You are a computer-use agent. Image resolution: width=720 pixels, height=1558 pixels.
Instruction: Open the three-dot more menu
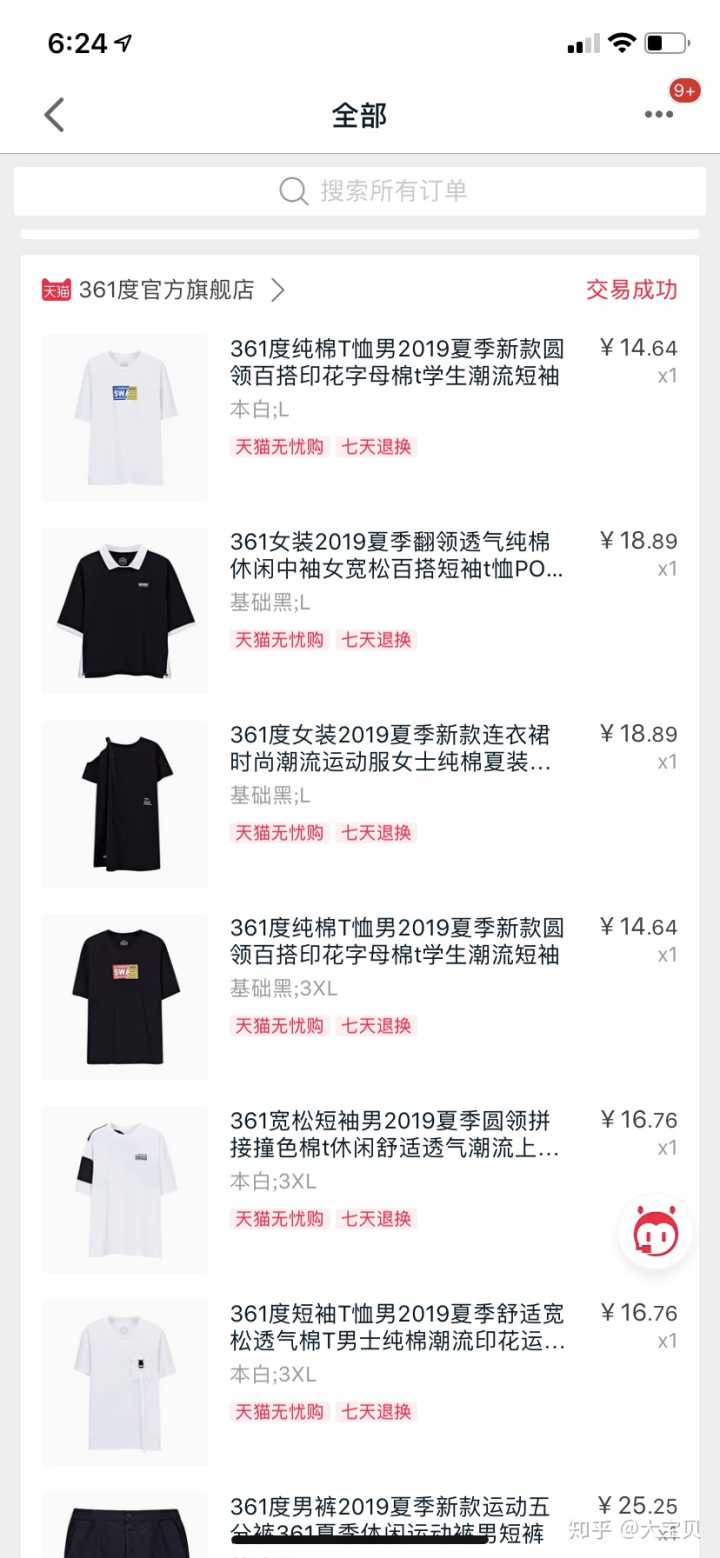coord(658,115)
